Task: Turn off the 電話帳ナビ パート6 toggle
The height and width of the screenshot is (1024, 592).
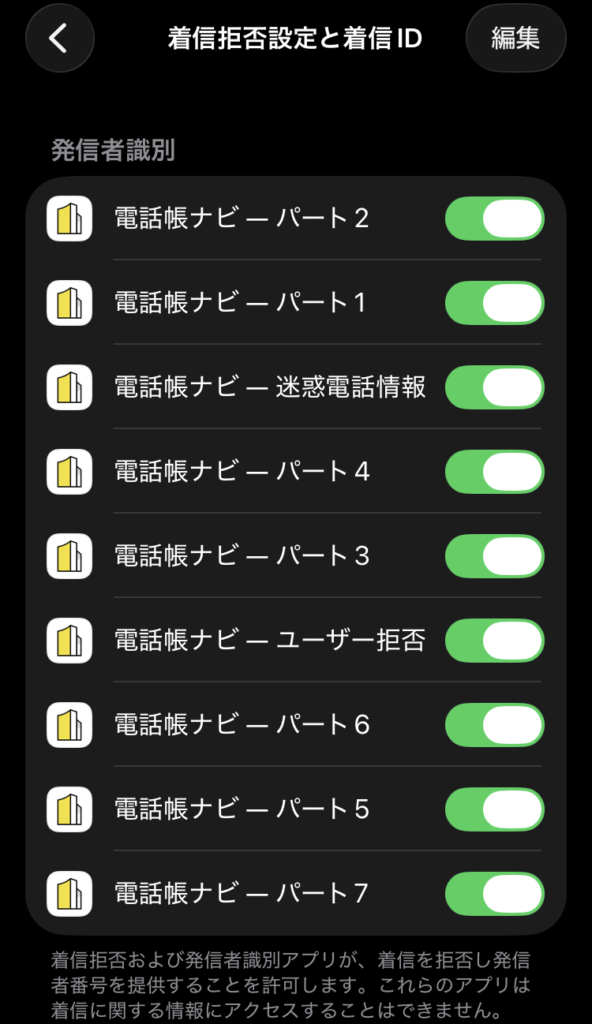Action: [x=495, y=725]
